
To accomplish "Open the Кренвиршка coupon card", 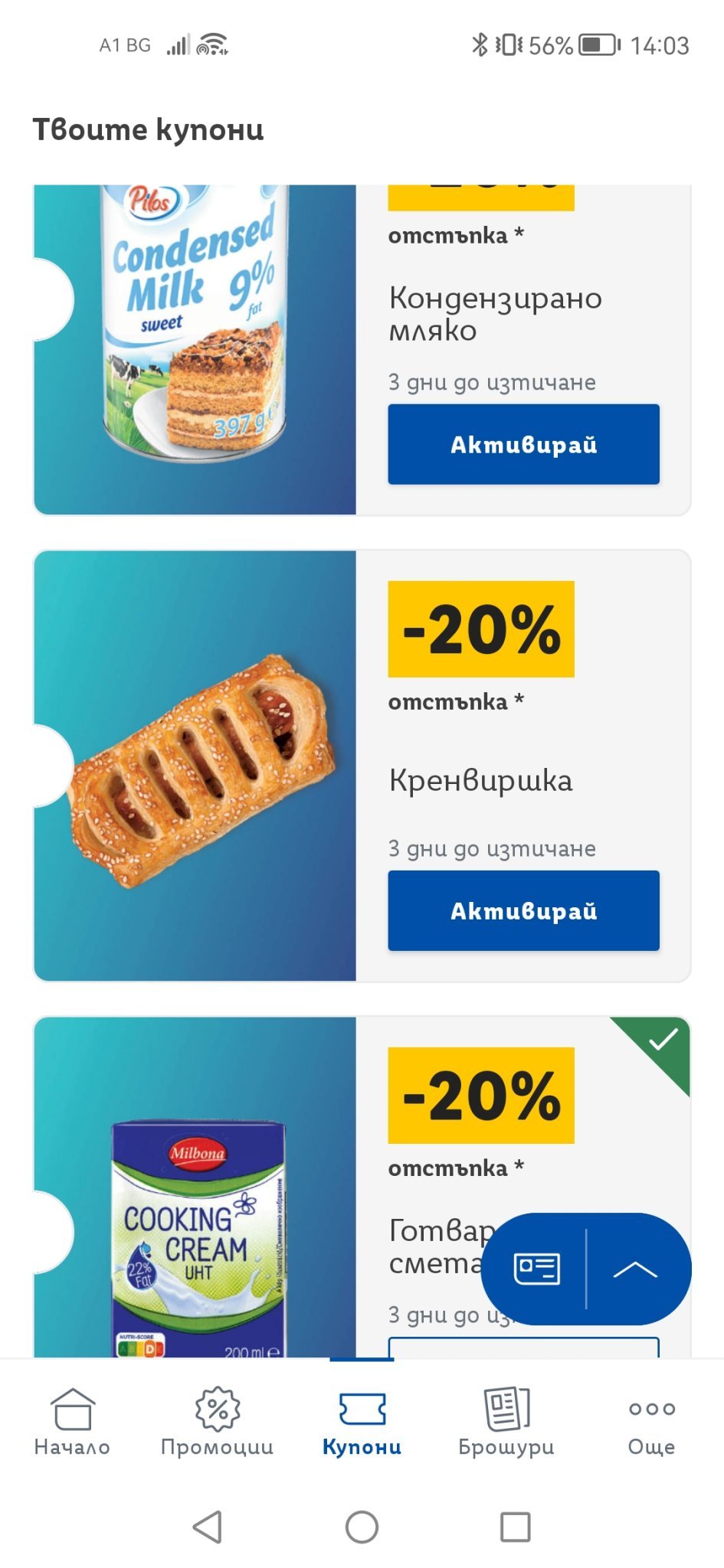I will pyautogui.click(x=195, y=766).
